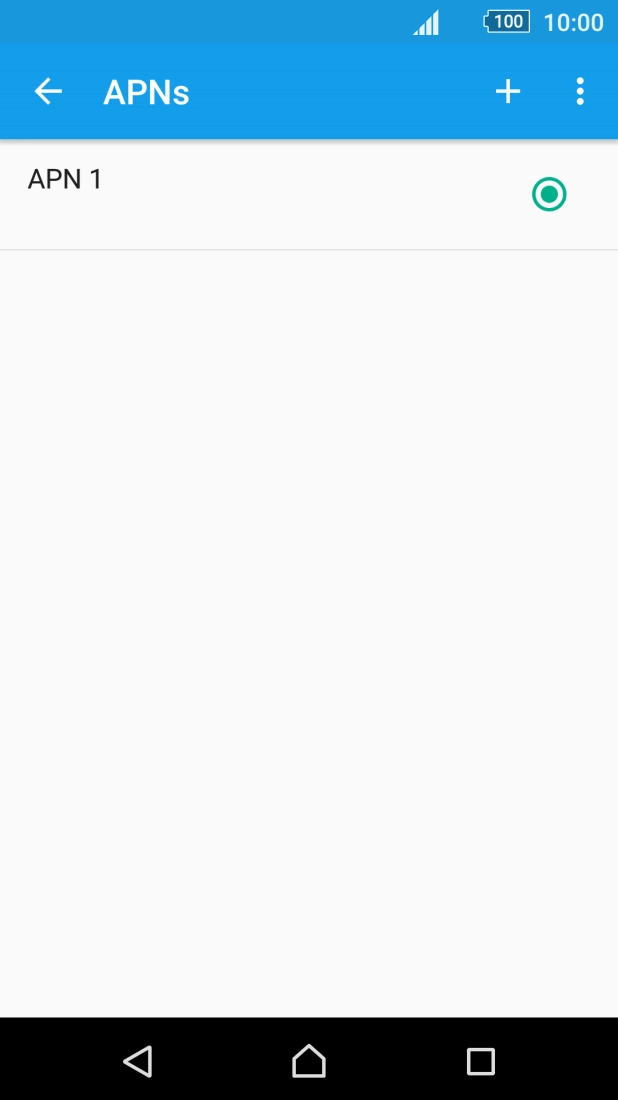
Task: Open APN 1 settings
Action: tap(200, 194)
